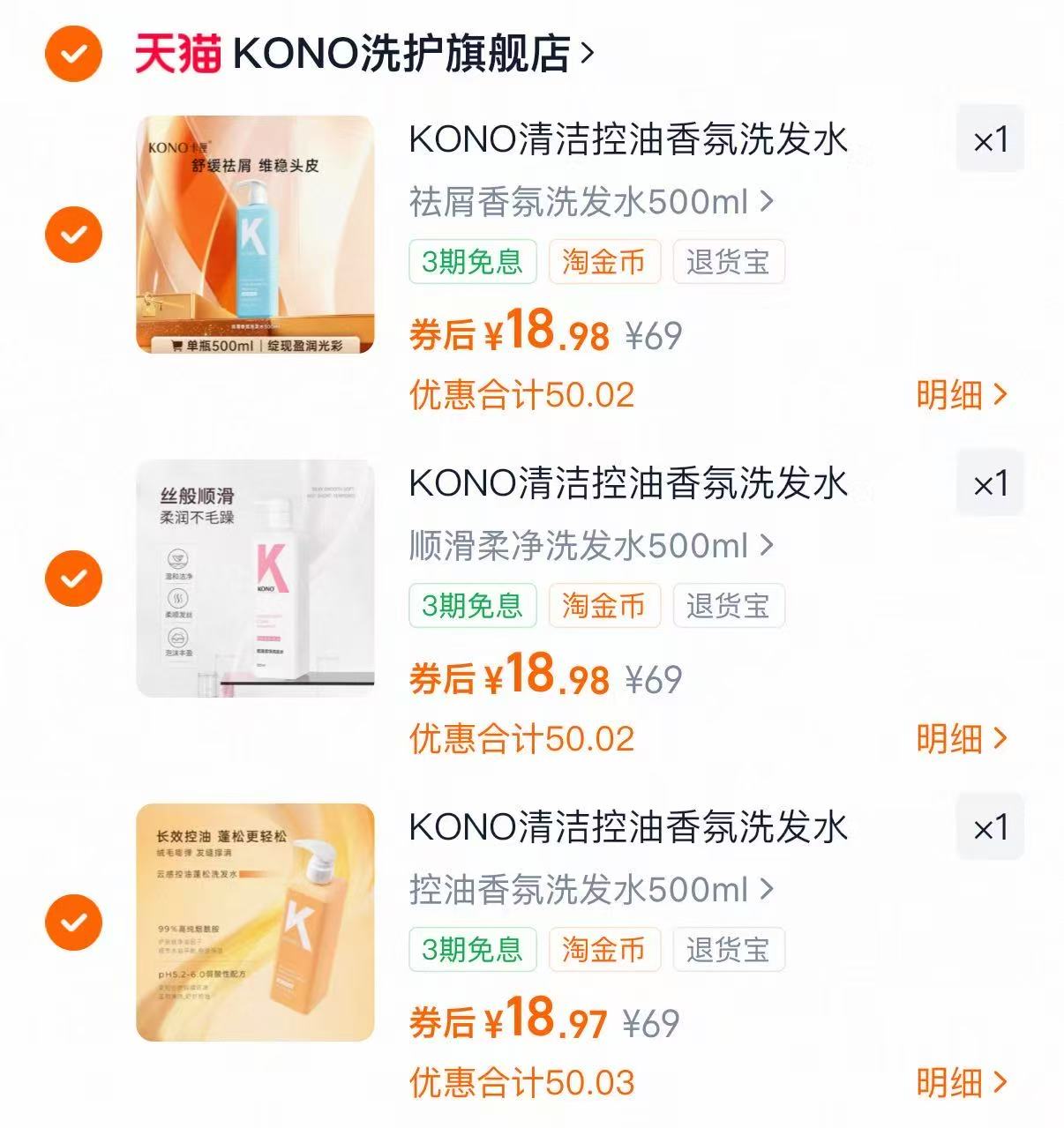Screen dimensions: 1064x1128
Task: Click the 淘金币 tag on first product
Action: 605,261
